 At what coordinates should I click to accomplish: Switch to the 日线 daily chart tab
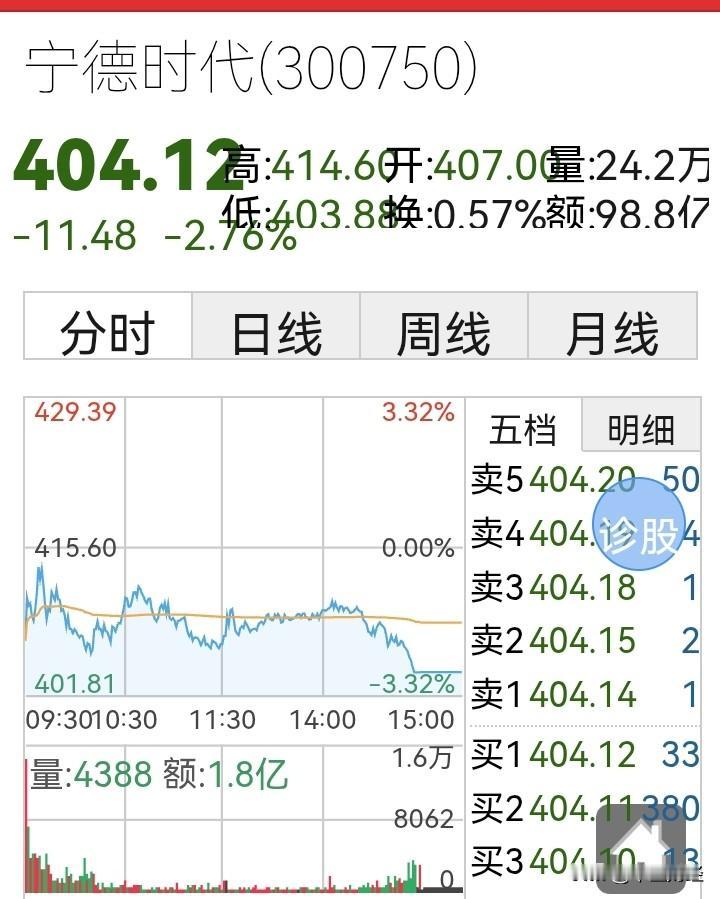(271, 328)
